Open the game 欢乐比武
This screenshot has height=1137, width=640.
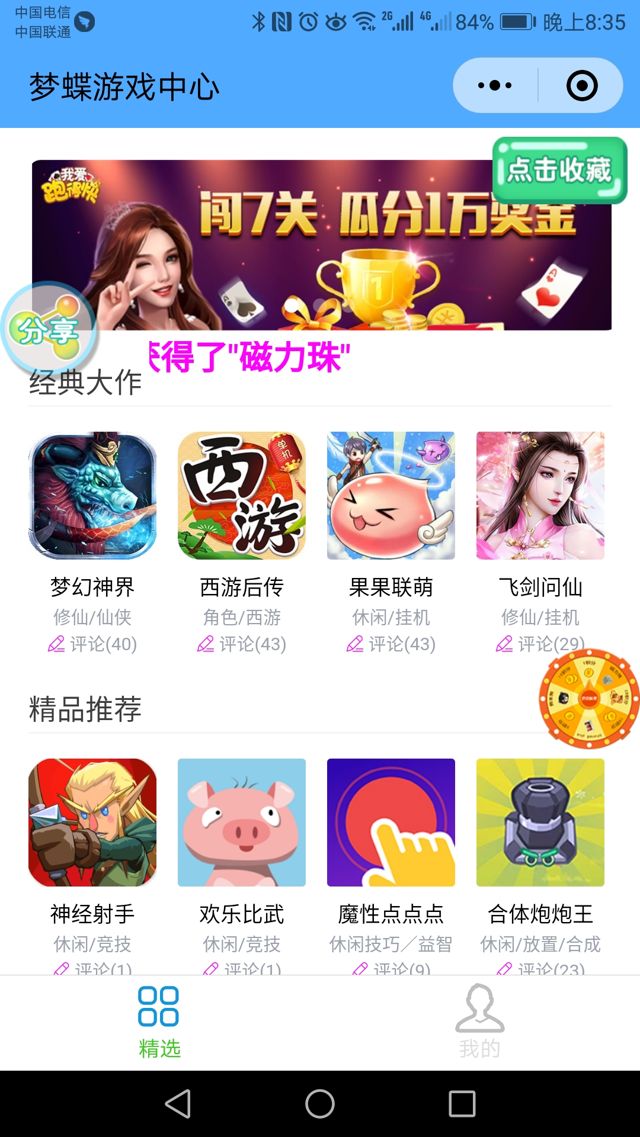[241, 822]
